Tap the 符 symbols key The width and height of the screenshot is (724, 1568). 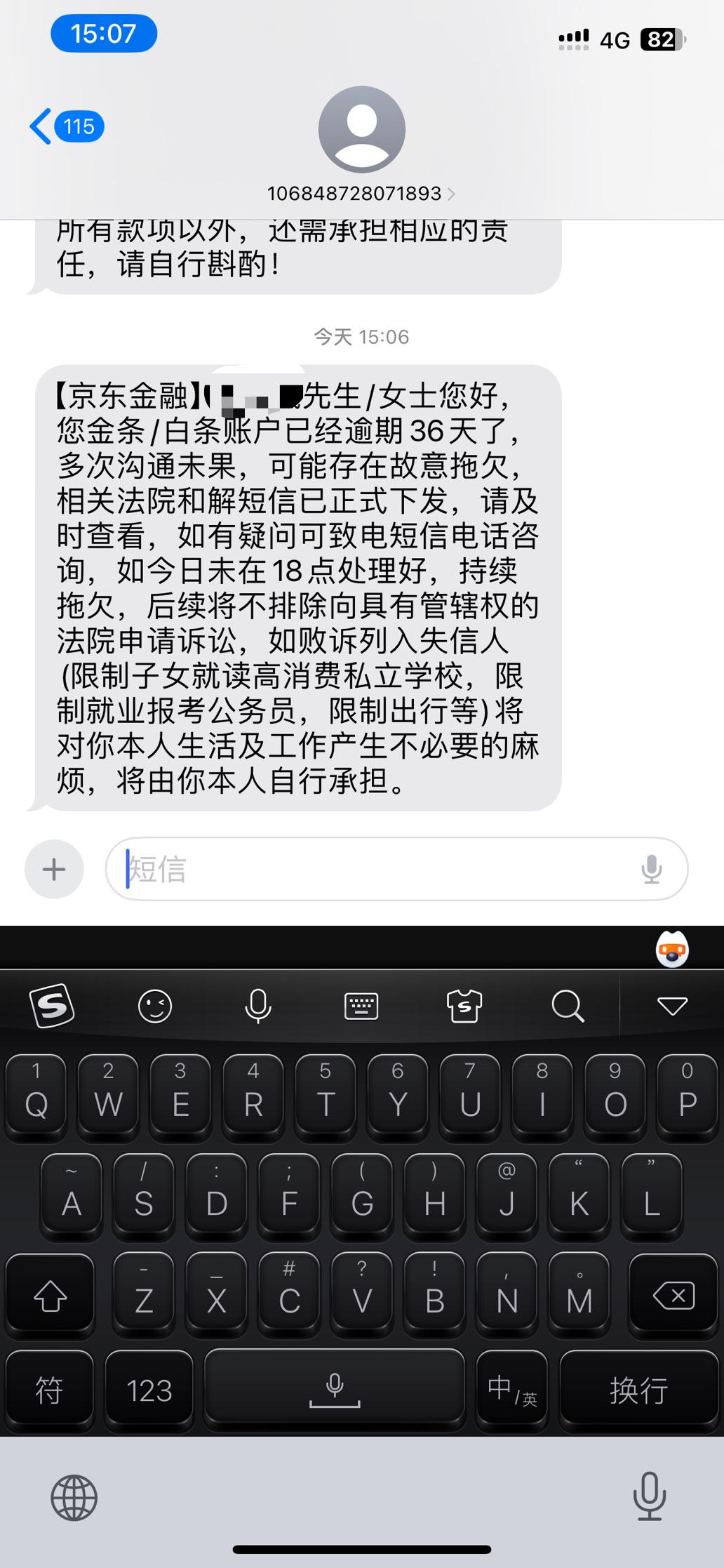[50, 1390]
